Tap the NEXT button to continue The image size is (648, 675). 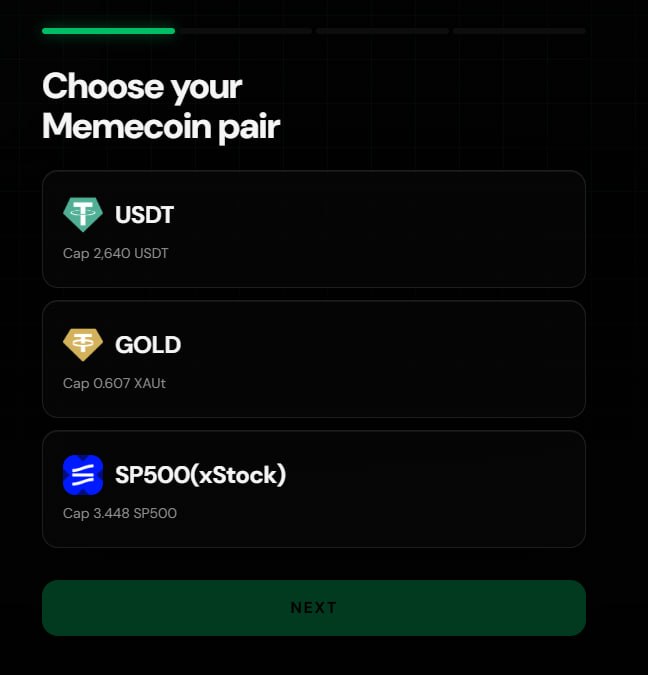click(x=313, y=607)
